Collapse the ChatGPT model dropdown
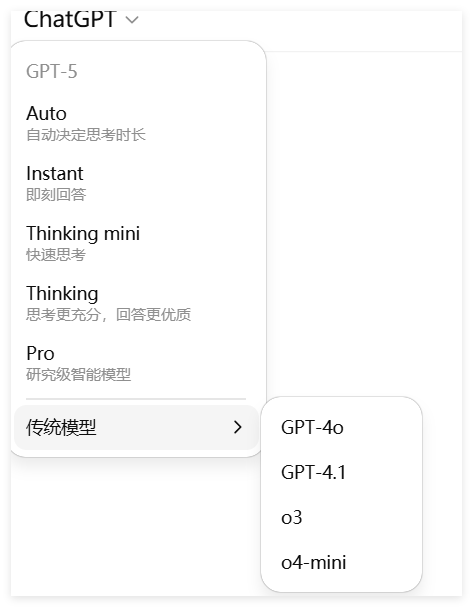 click(81, 19)
